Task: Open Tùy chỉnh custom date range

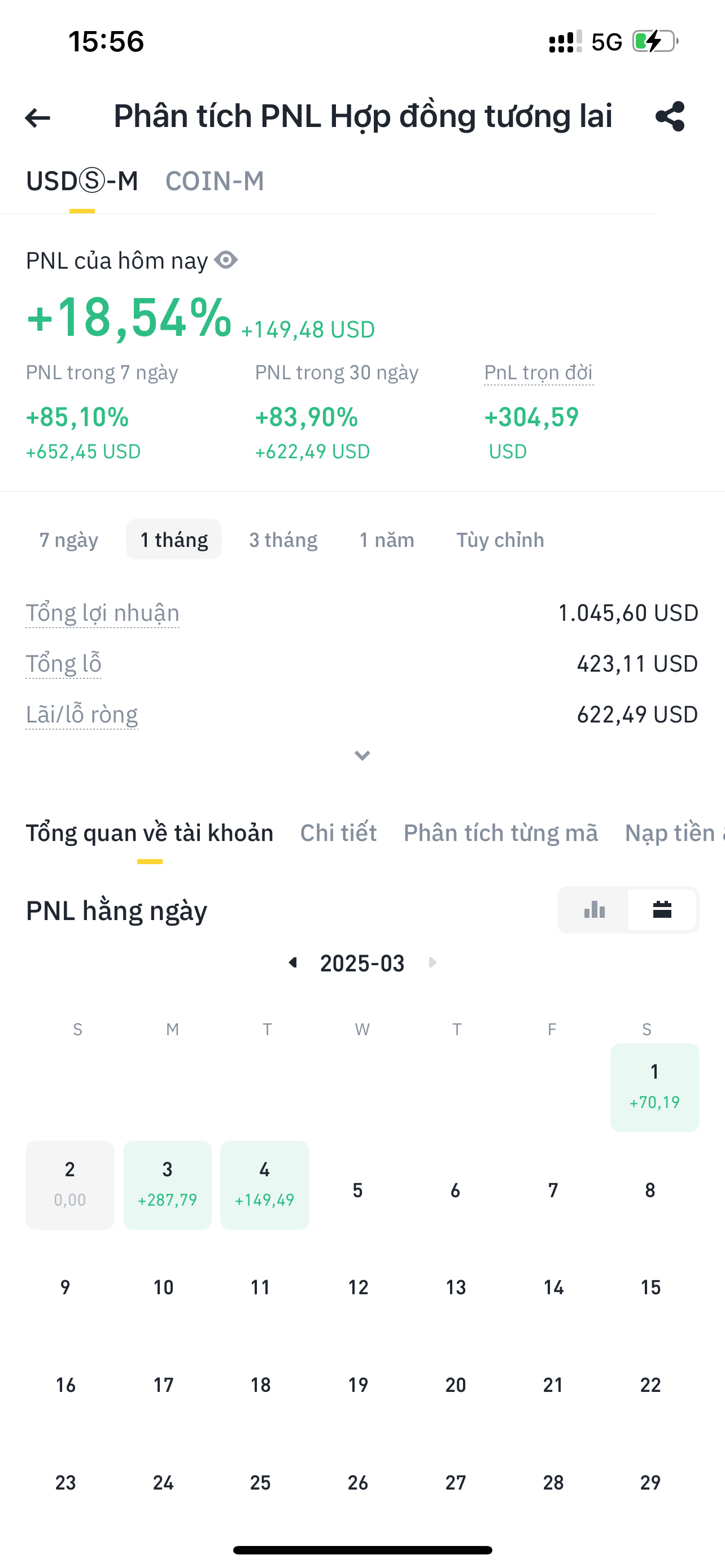Action: coord(500,539)
